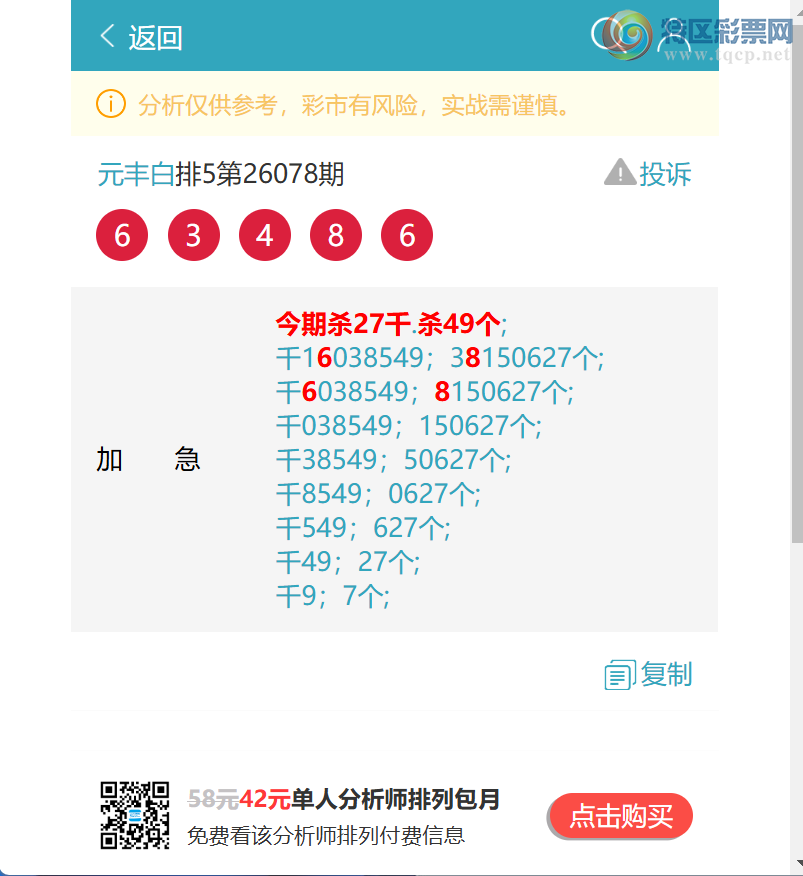Image resolution: width=803 pixels, height=876 pixels.
Task: Open analyst 元丰白's page
Action: [x=136, y=175]
